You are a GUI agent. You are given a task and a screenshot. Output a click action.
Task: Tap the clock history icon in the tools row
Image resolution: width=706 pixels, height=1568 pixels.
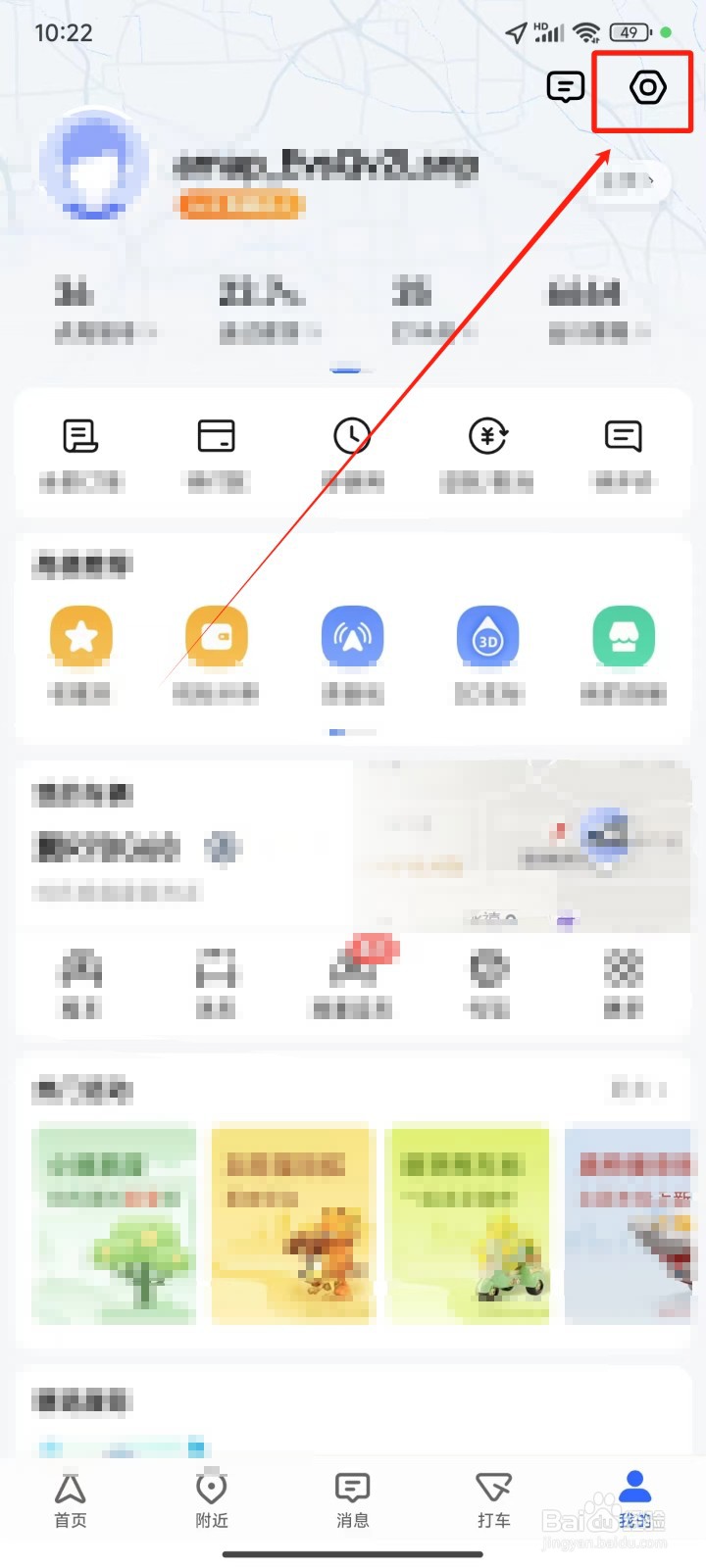point(353,437)
